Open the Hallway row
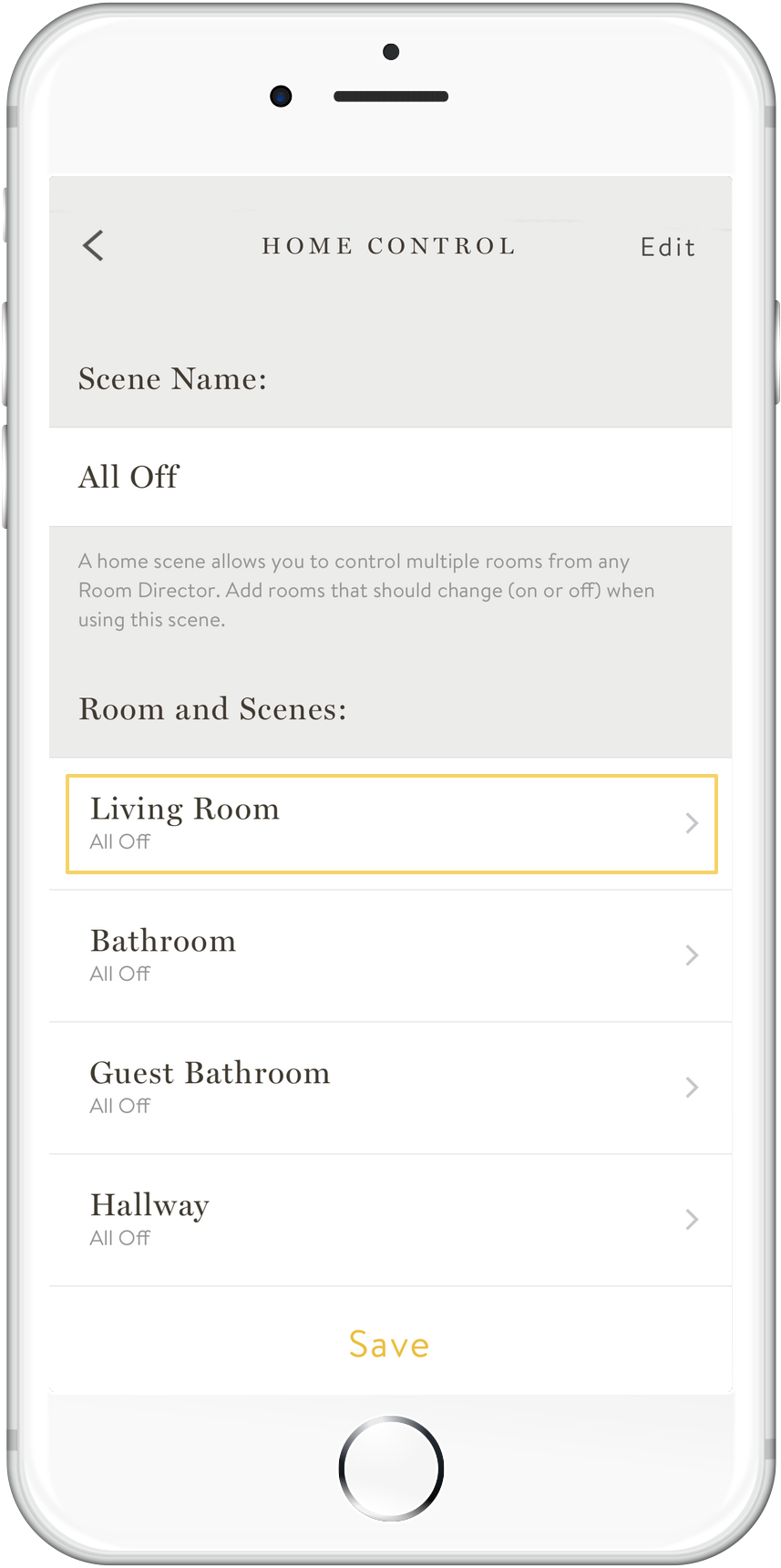 tap(390, 1221)
